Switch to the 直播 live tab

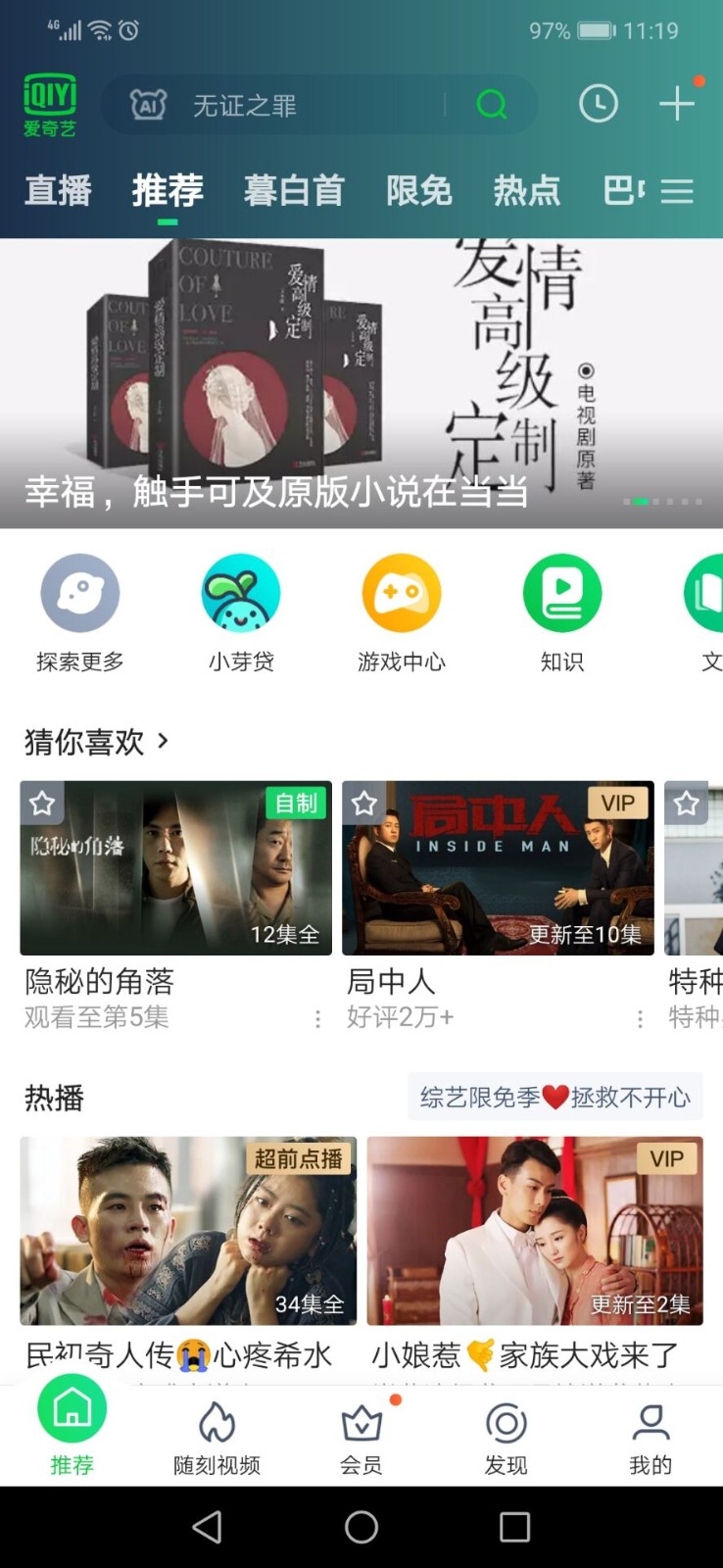point(58,191)
